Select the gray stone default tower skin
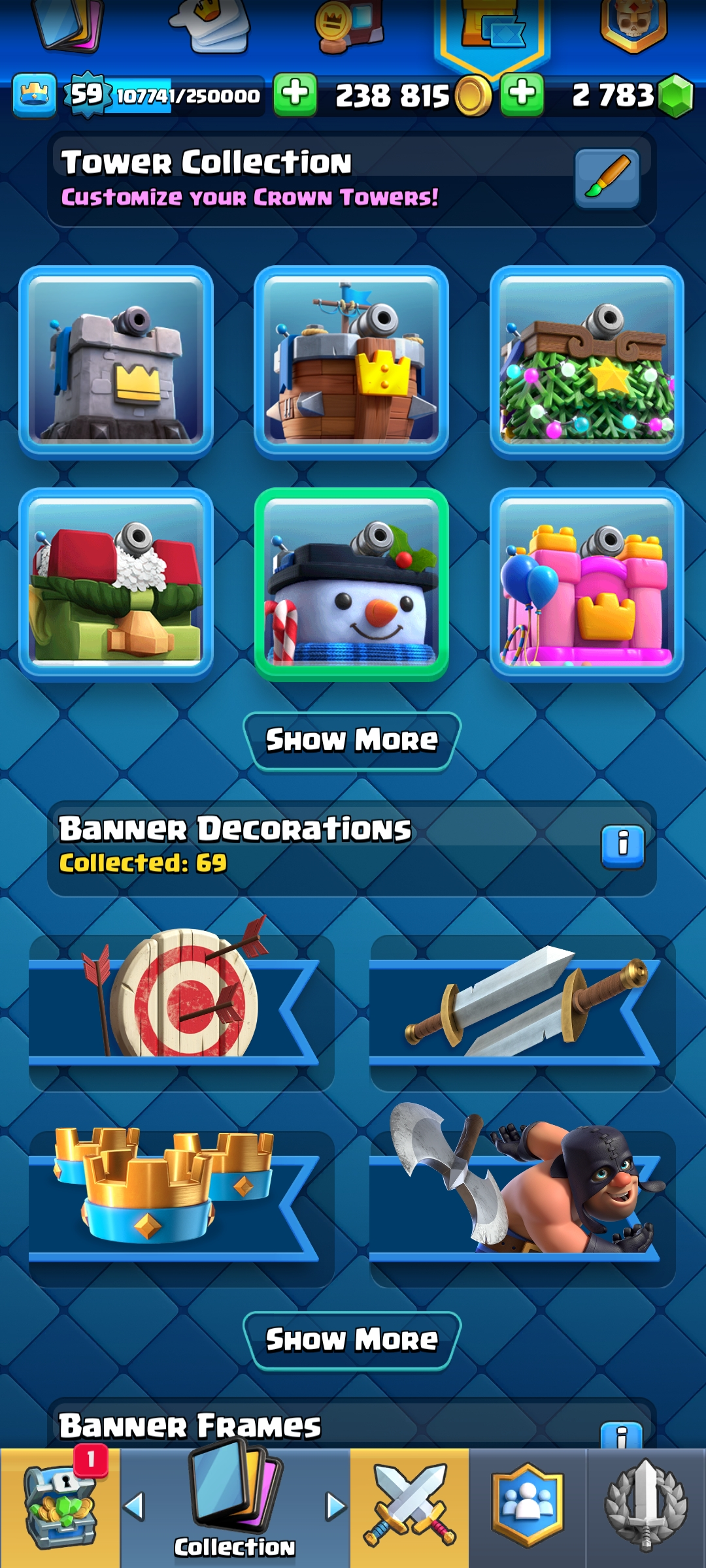706x1568 pixels. pyautogui.click(x=116, y=363)
